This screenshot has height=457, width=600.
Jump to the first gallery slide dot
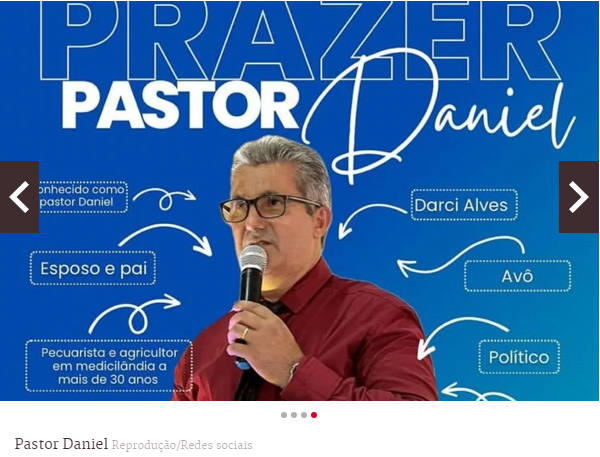pos(284,414)
